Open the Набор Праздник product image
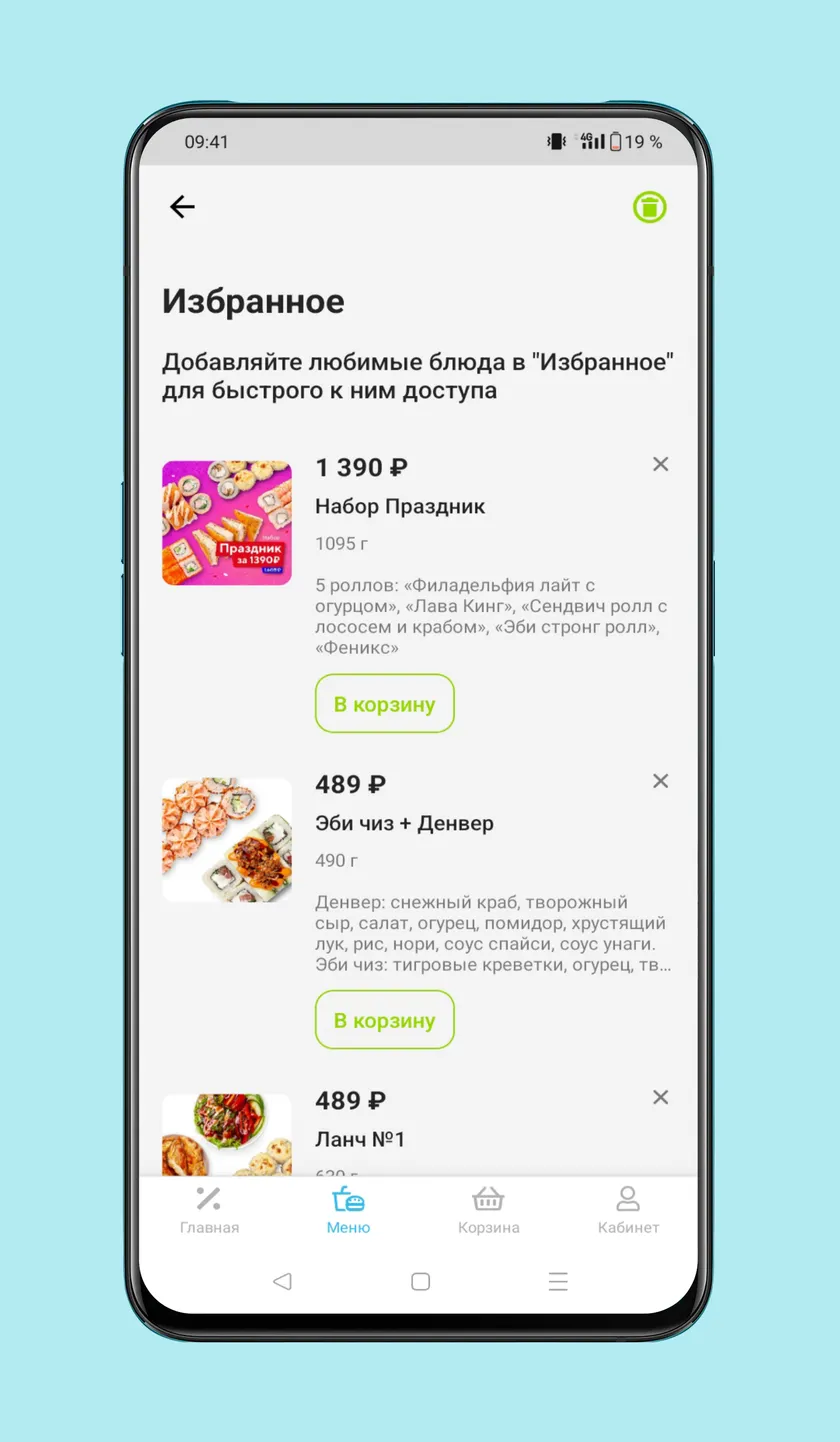The image size is (840, 1442). pyautogui.click(x=227, y=523)
